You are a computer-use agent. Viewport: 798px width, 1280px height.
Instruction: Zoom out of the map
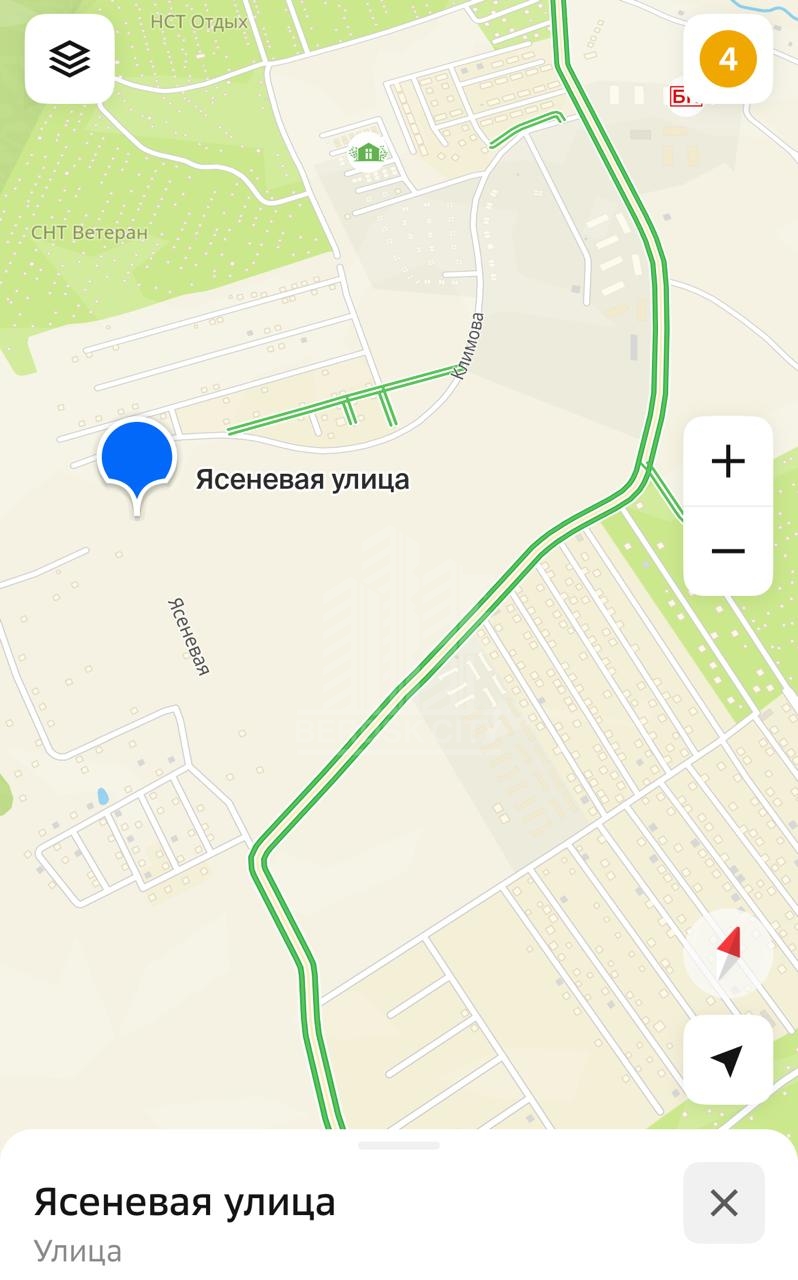coord(727,550)
